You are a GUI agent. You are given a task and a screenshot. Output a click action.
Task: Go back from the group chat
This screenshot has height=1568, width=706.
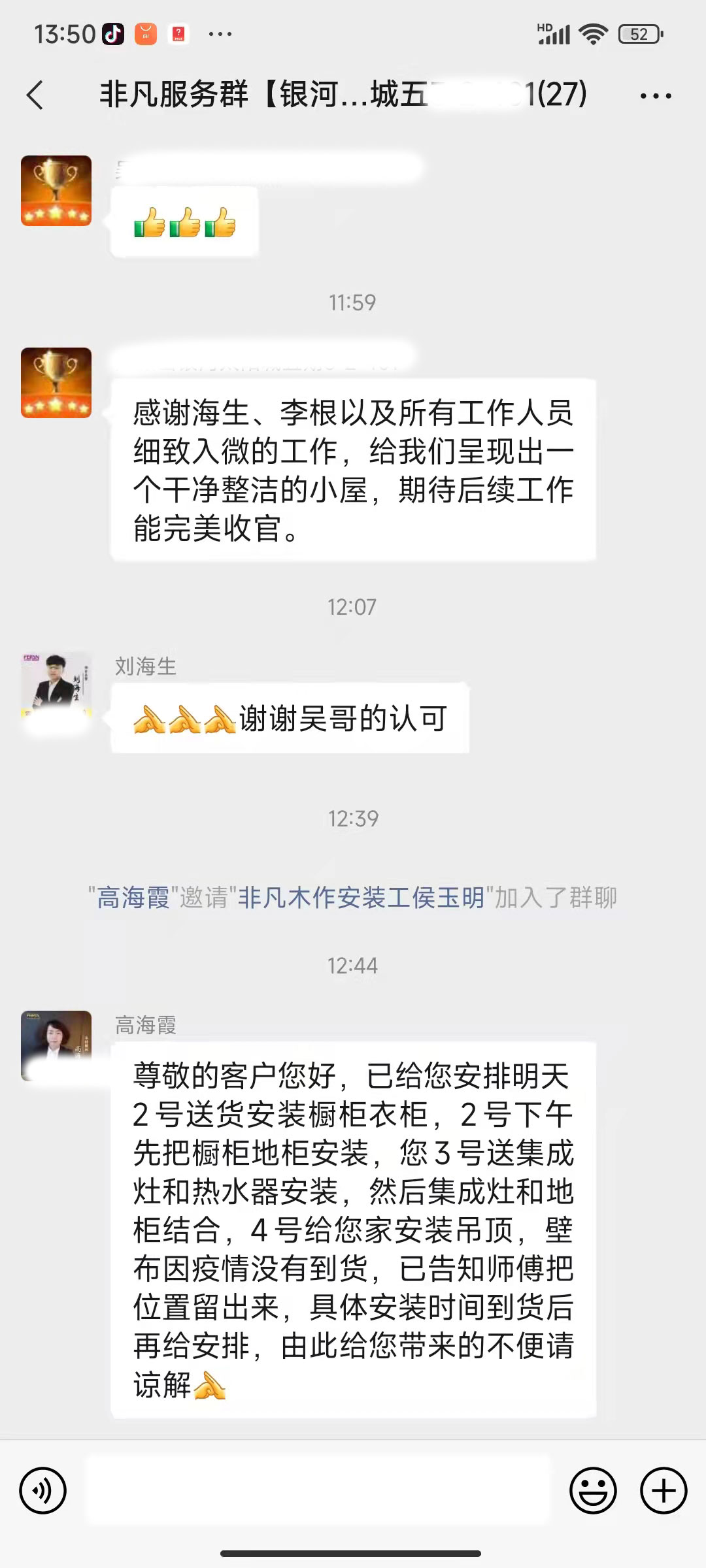coord(36,95)
